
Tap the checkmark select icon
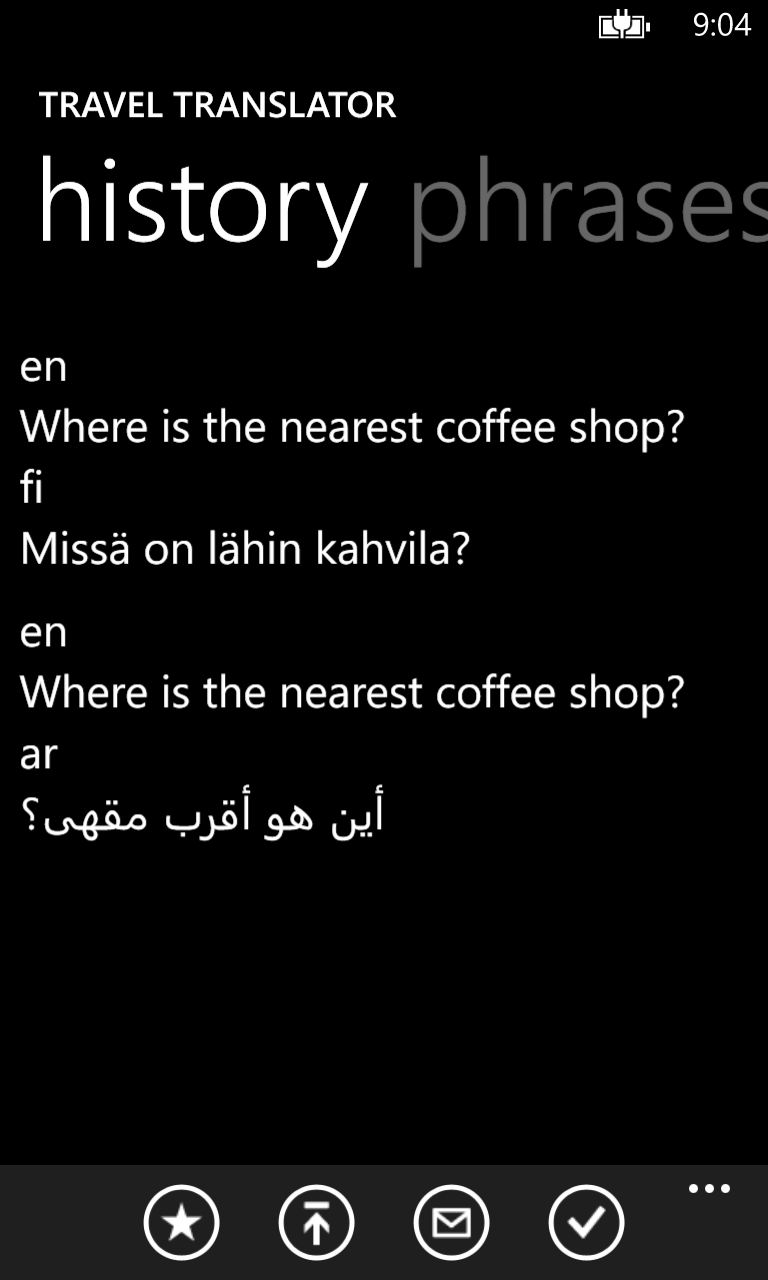click(586, 1222)
